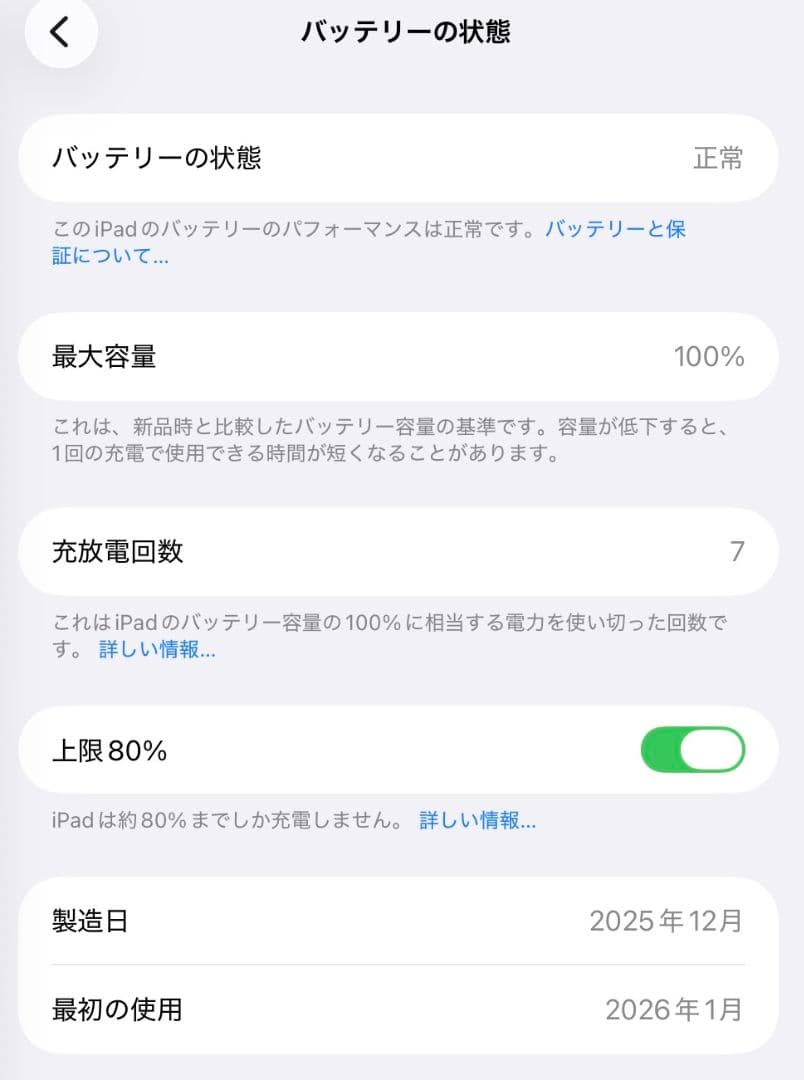The height and width of the screenshot is (1080, 804).
Task: Tap the back chevron at top left
Action: 60,31
